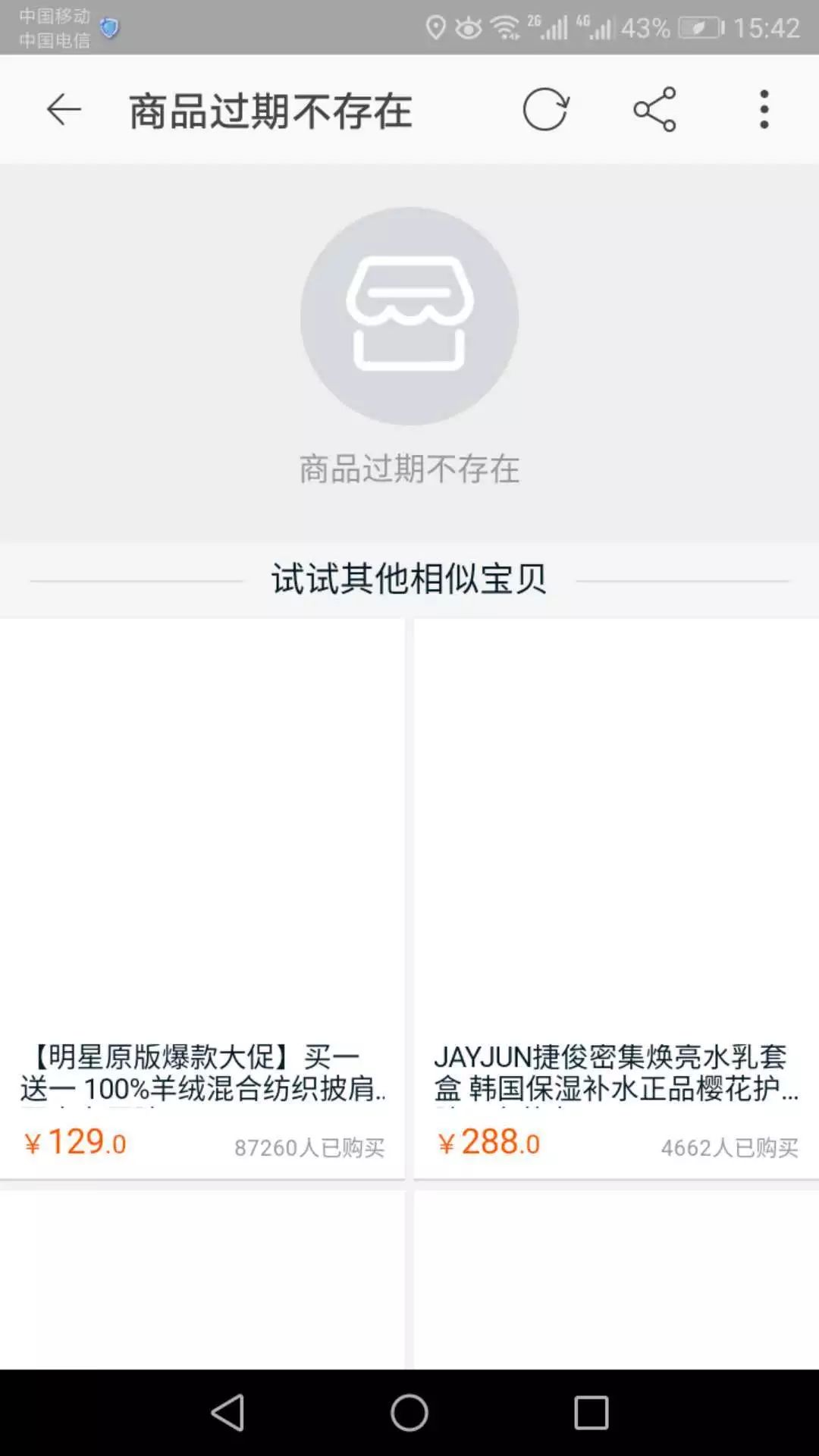
Task: Tap the 商品过期不存在 title text
Action: (x=271, y=108)
